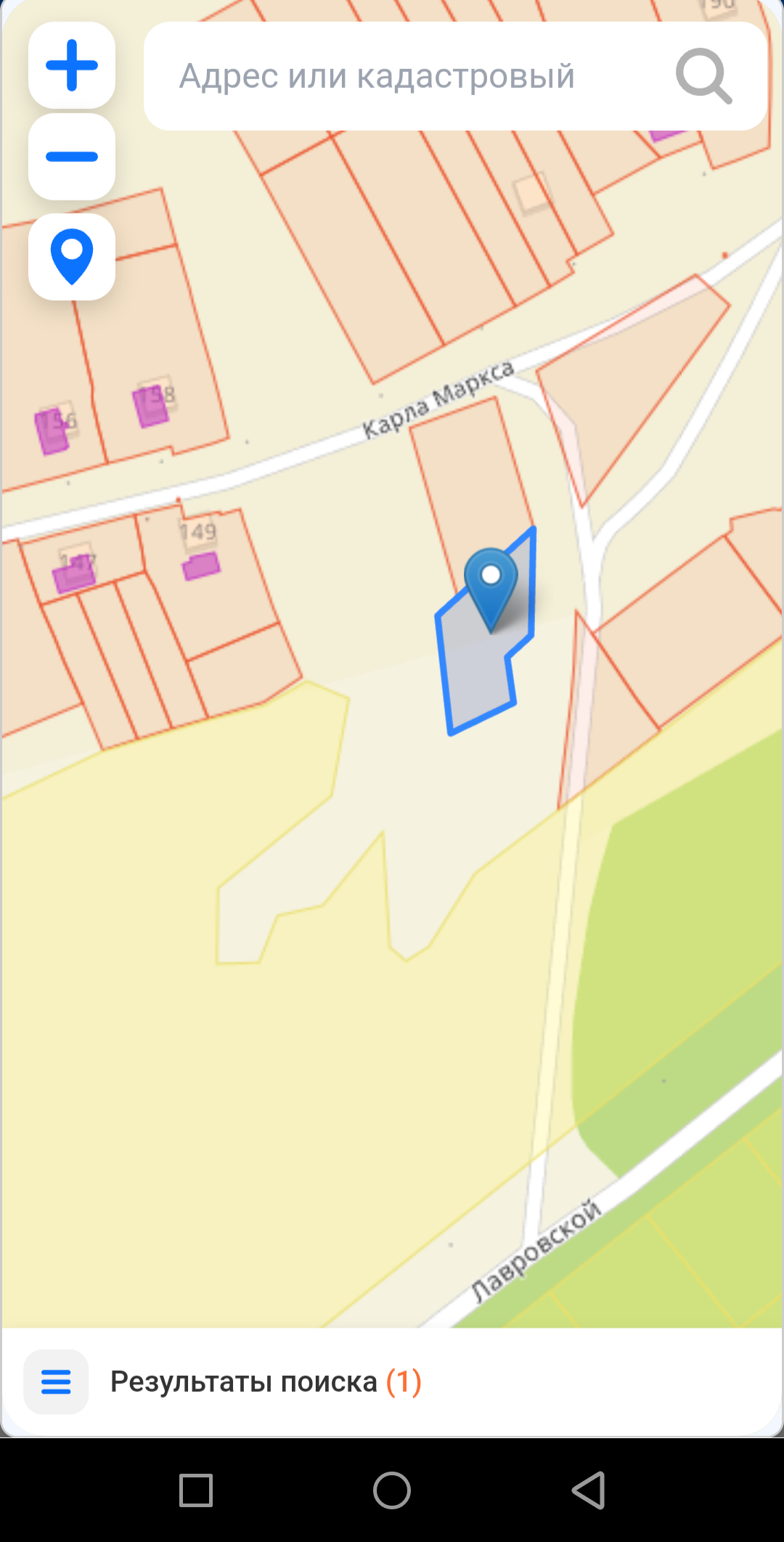
Task: Go back with system back button
Action: click(x=588, y=1490)
